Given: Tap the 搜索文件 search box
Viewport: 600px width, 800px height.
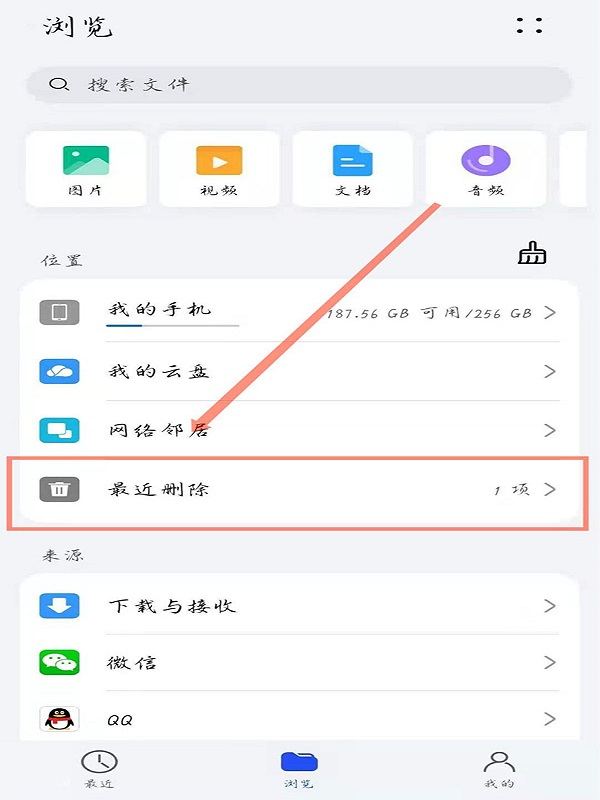Looking at the screenshot, I should click(x=298, y=85).
